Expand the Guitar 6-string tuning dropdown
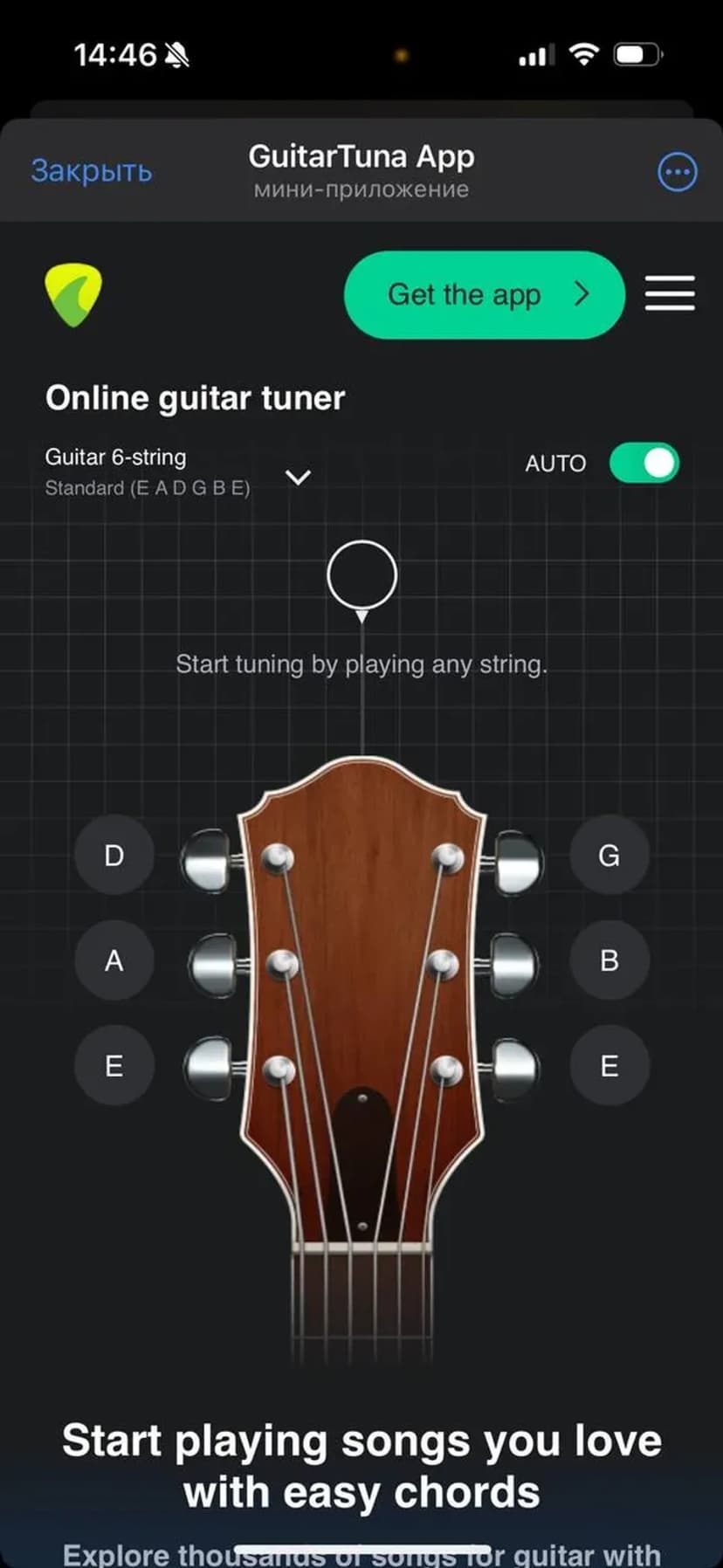Viewport: 723px width, 1568px height. coord(298,477)
